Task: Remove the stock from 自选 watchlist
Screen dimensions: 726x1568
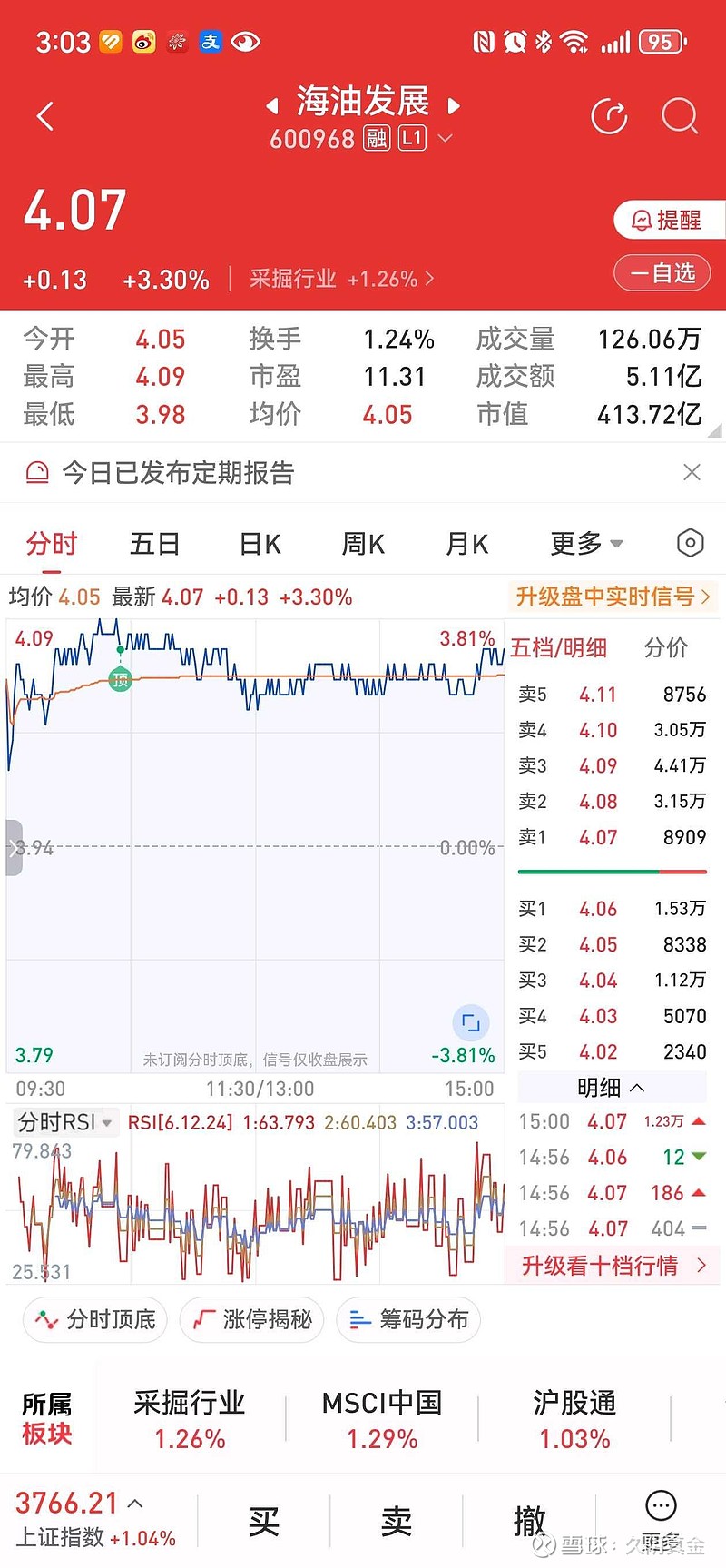Action: (663, 272)
